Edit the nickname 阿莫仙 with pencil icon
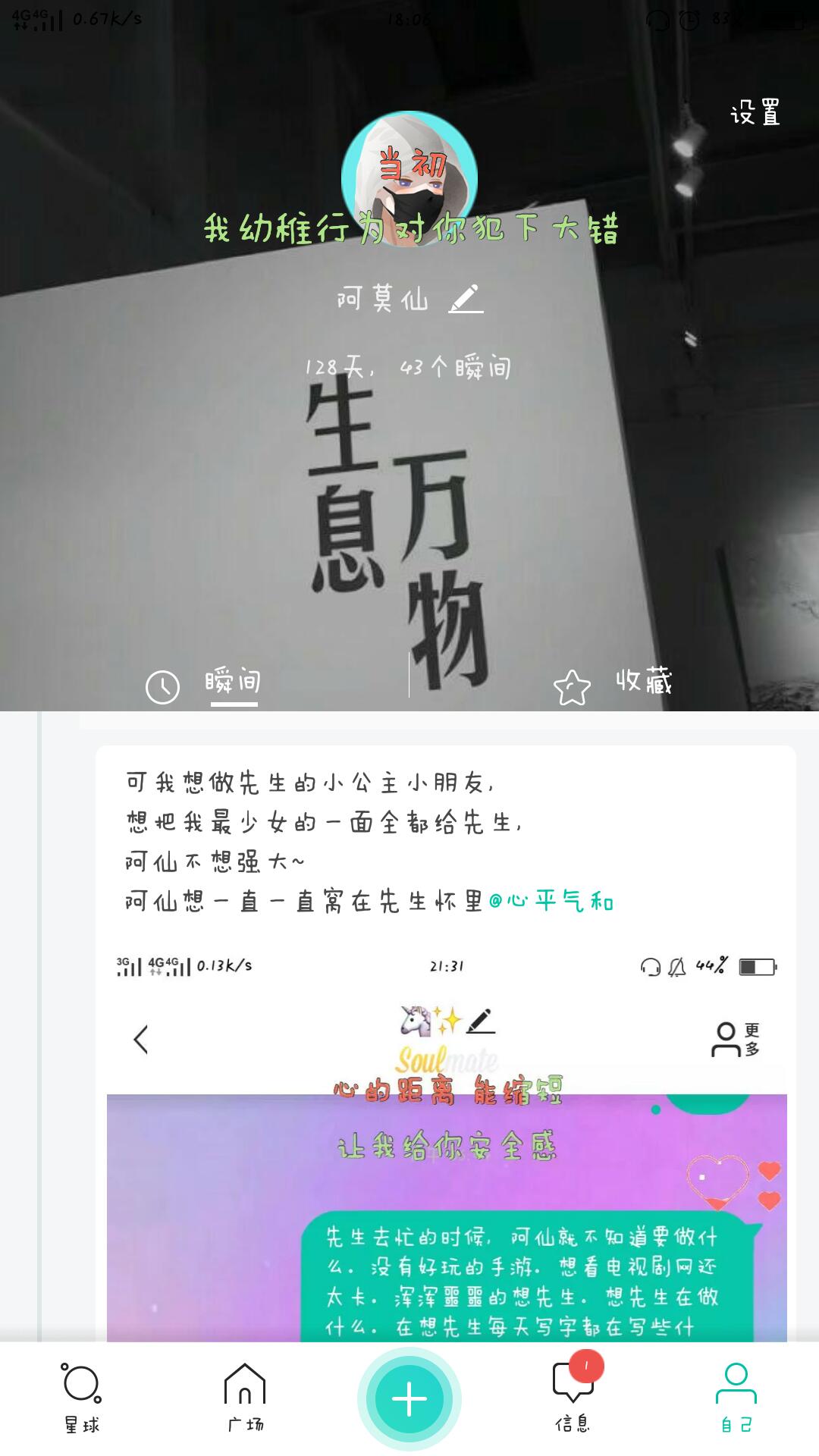This screenshot has height=1456, width=819. (x=466, y=300)
